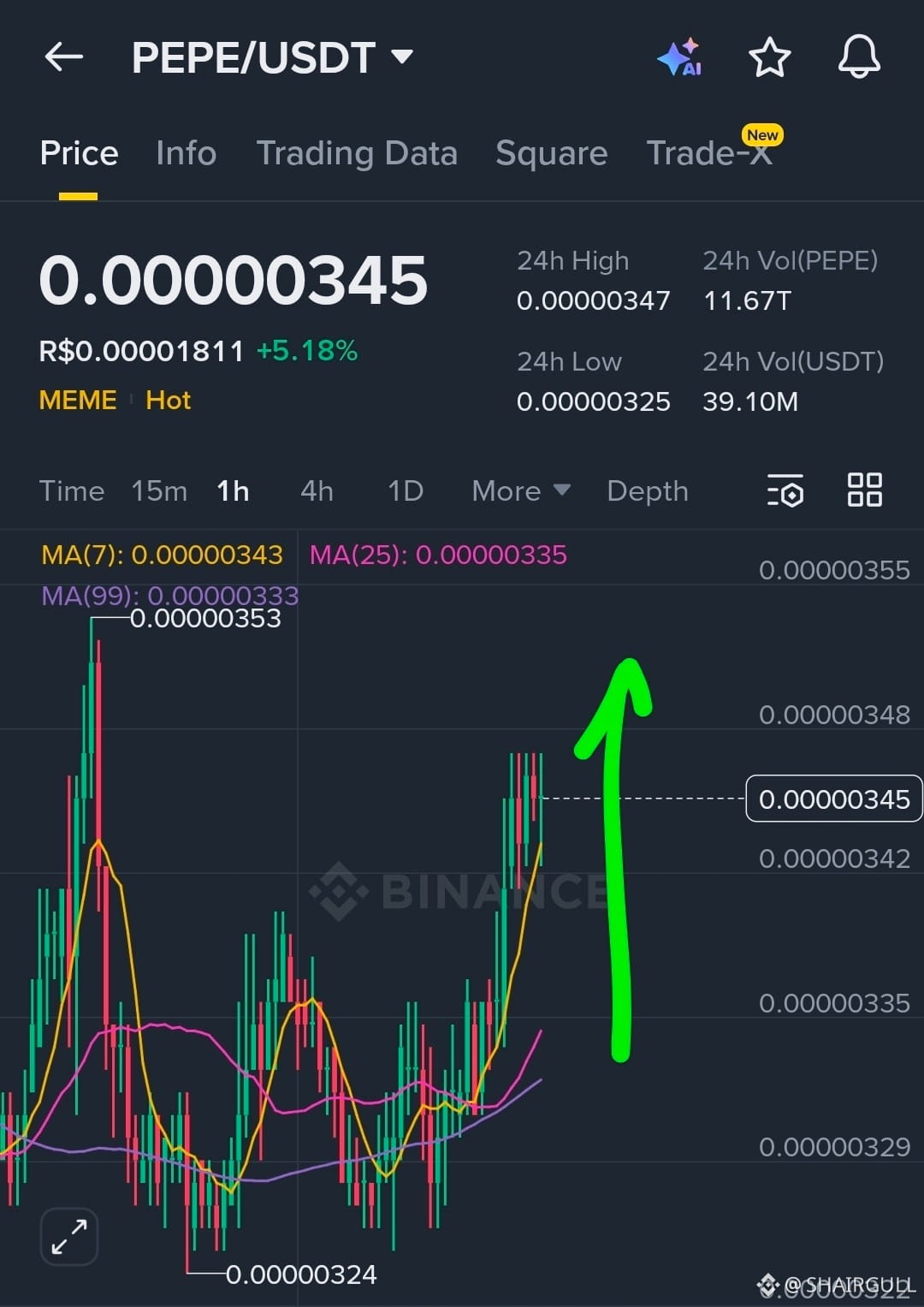Open the chart layout grid options
The height and width of the screenshot is (1307, 924).
point(864,490)
